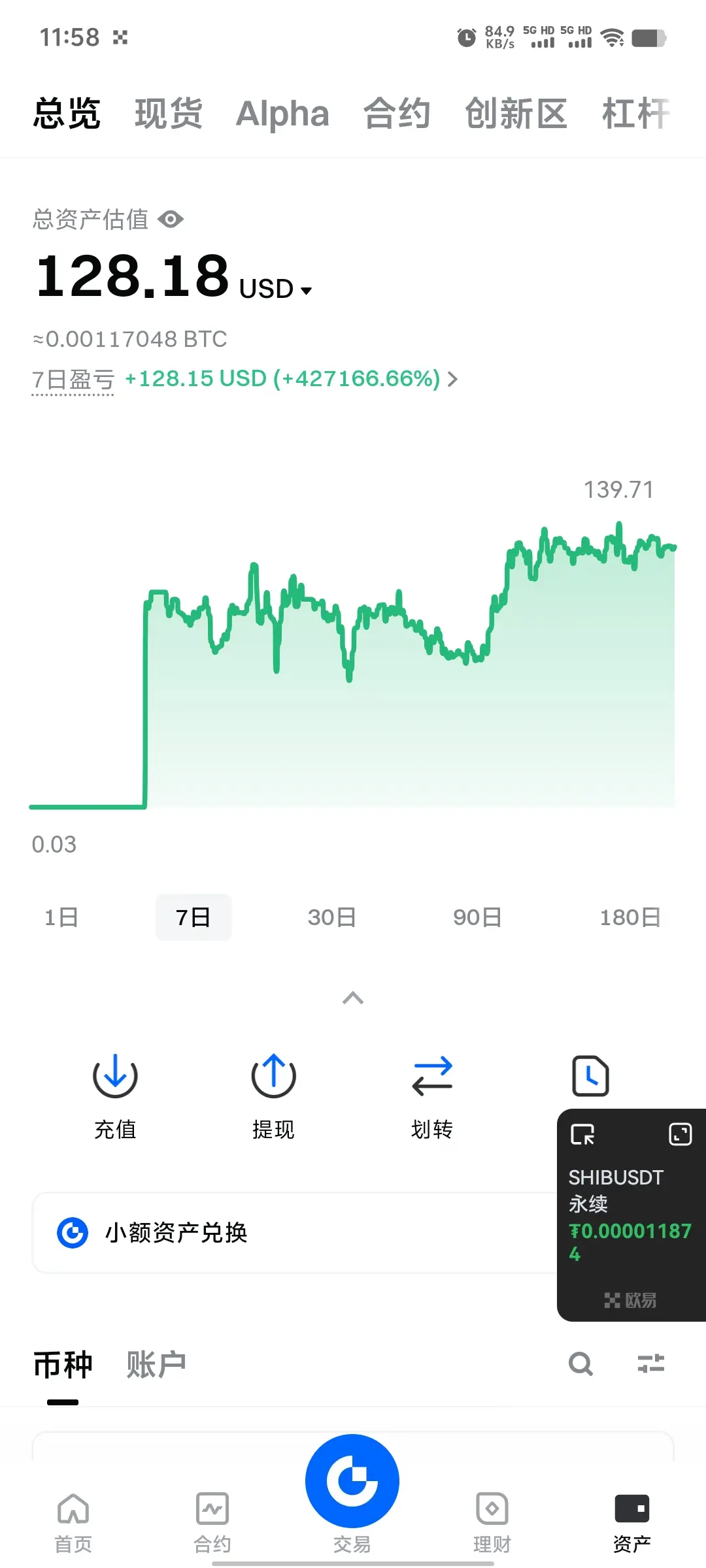Select the 90日 chart range
Image resolution: width=706 pixels, height=1568 pixels.
tap(477, 917)
